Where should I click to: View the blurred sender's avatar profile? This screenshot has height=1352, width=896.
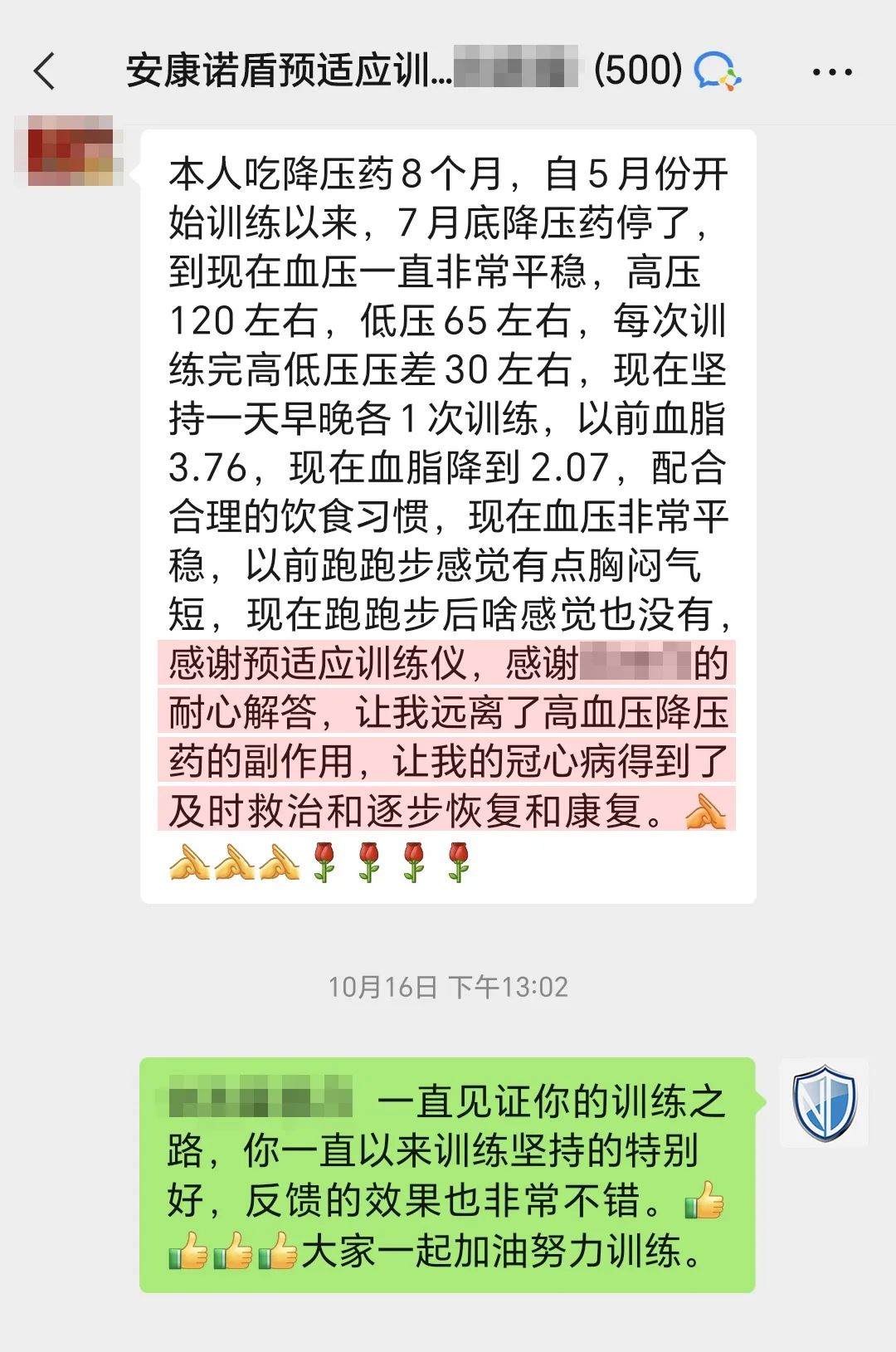point(71,153)
